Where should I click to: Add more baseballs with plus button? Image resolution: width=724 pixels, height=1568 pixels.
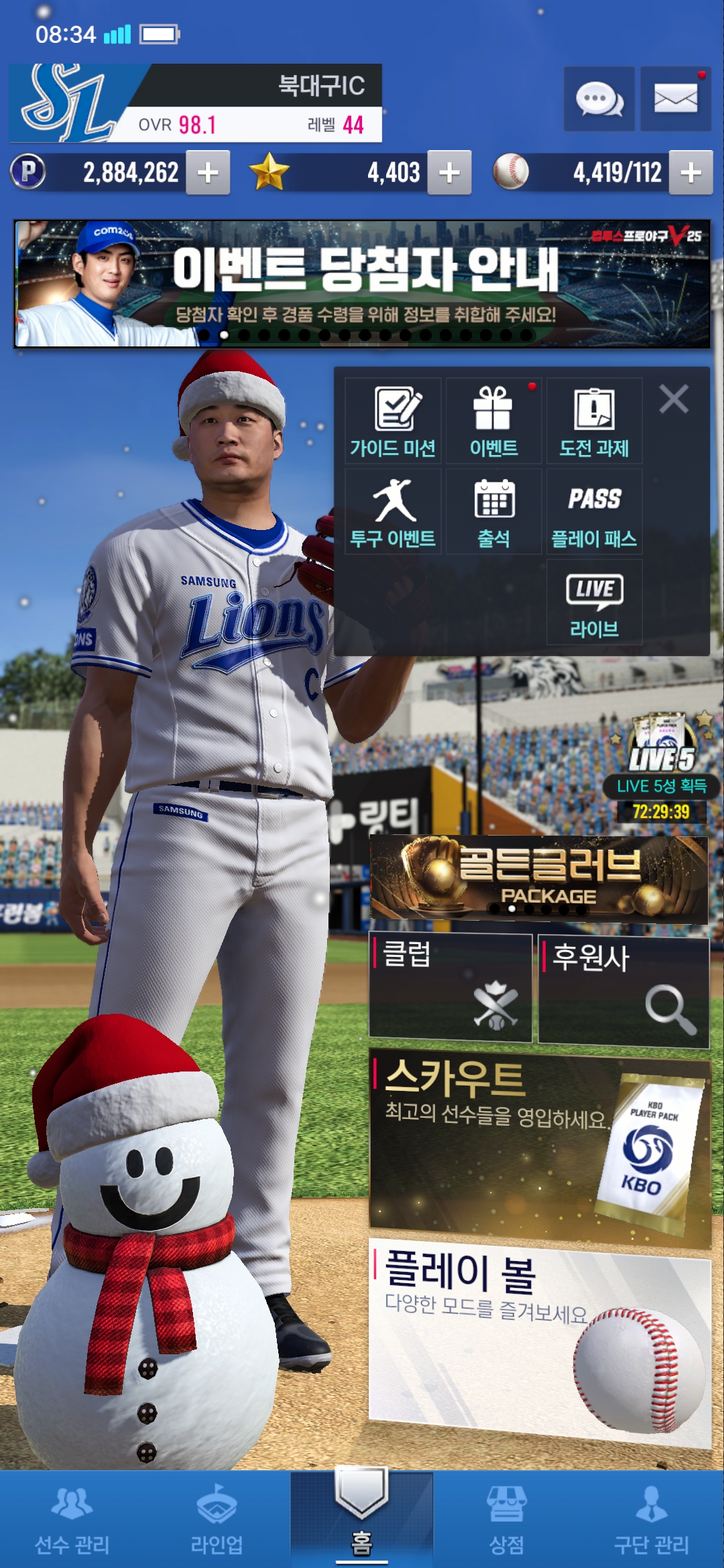click(690, 173)
